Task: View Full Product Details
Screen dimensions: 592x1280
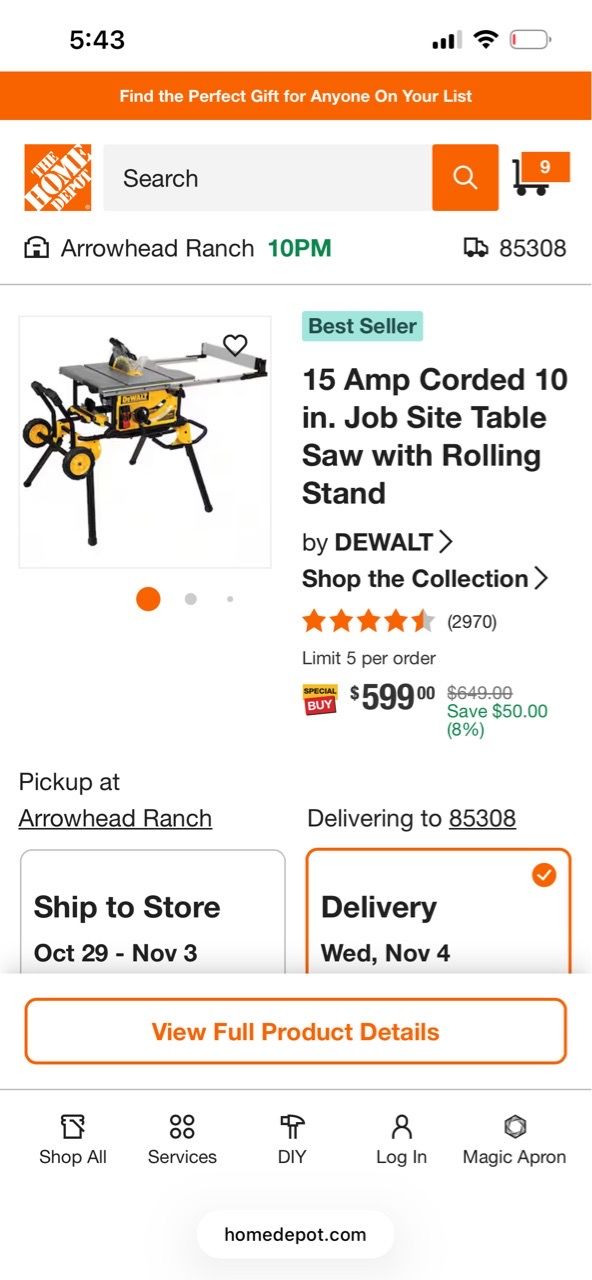Action: click(x=296, y=1031)
